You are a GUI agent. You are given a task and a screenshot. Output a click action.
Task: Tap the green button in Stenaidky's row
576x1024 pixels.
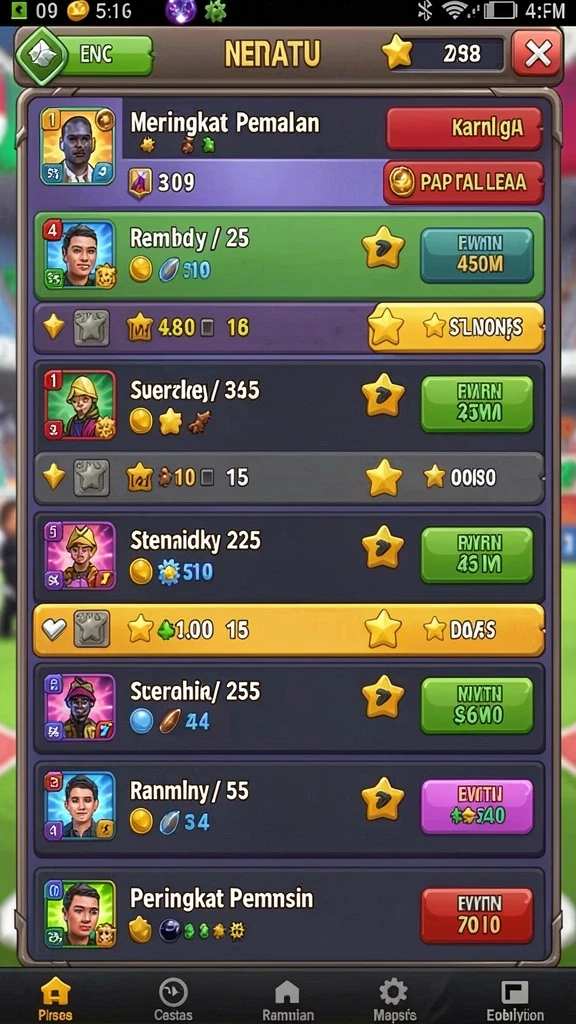pos(477,554)
